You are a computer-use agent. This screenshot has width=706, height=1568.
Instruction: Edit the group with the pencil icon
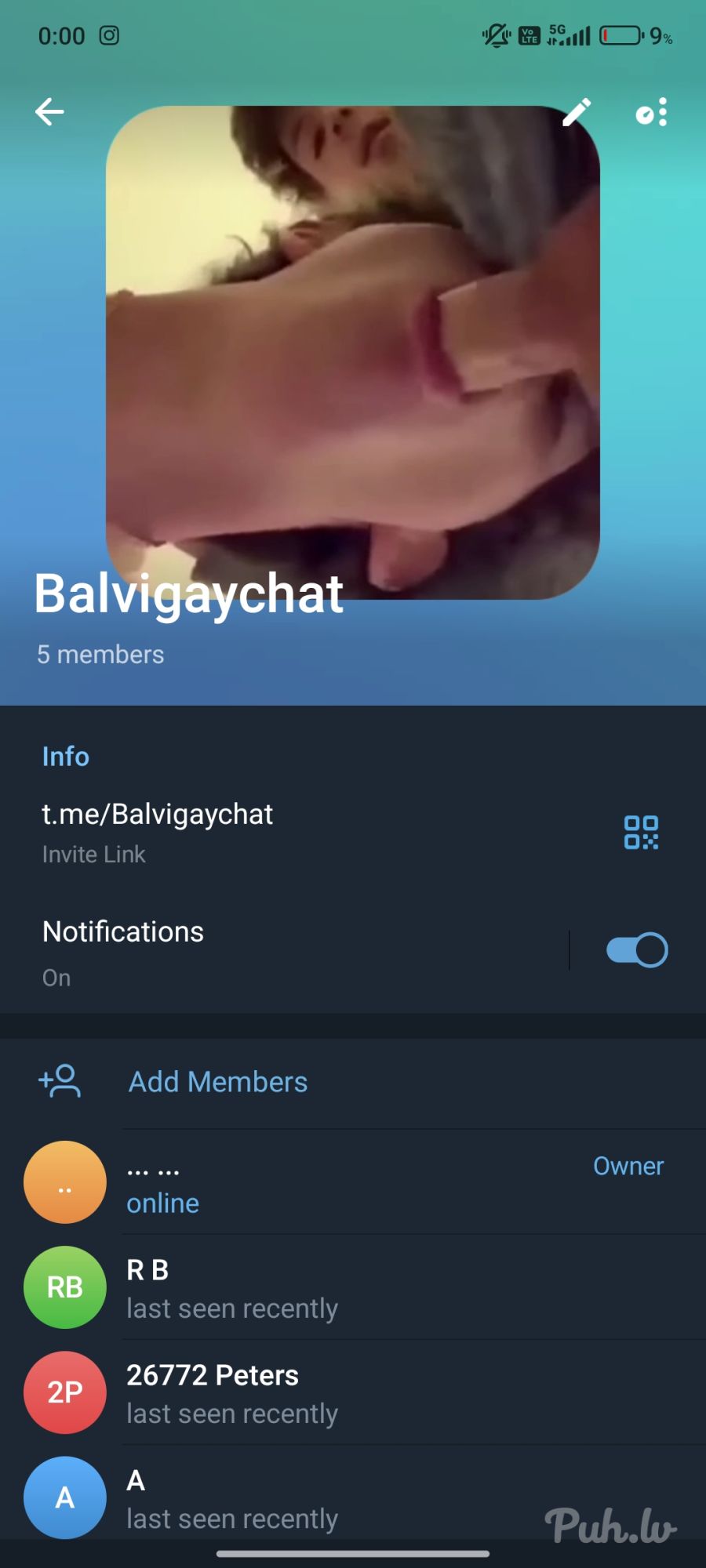[x=577, y=113]
